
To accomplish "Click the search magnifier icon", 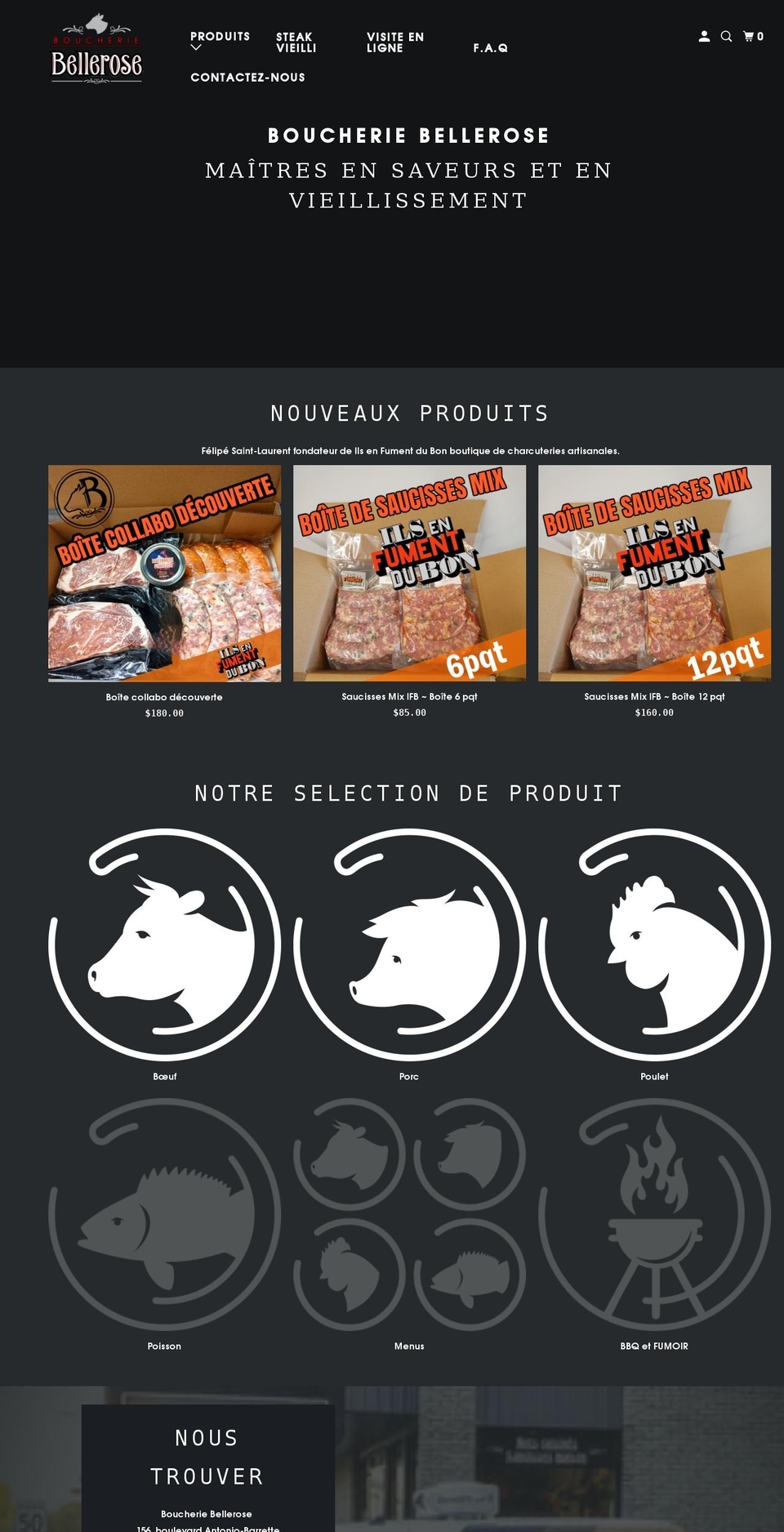I will coord(726,36).
